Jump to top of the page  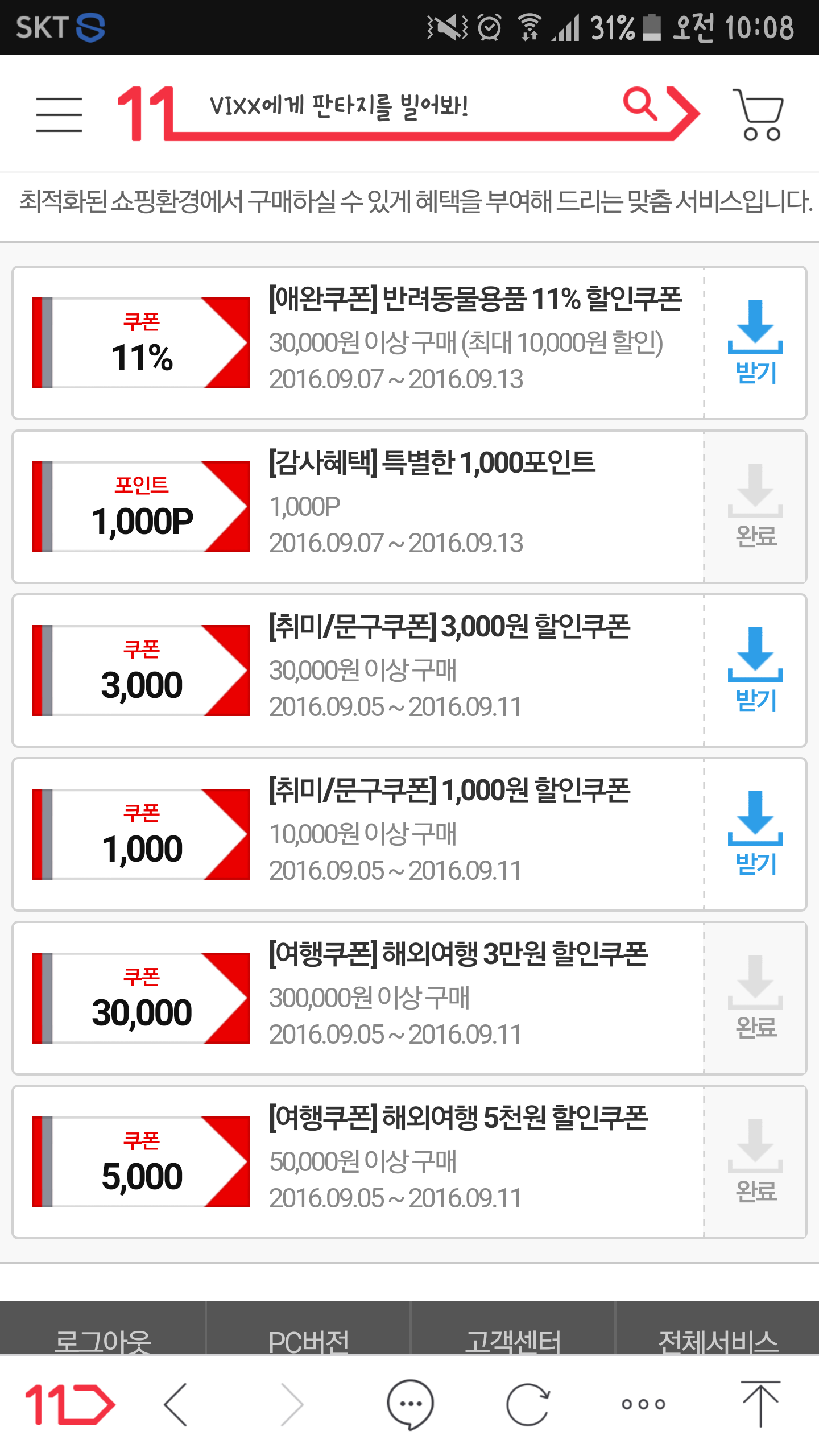pyautogui.click(x=760, y=1404)
